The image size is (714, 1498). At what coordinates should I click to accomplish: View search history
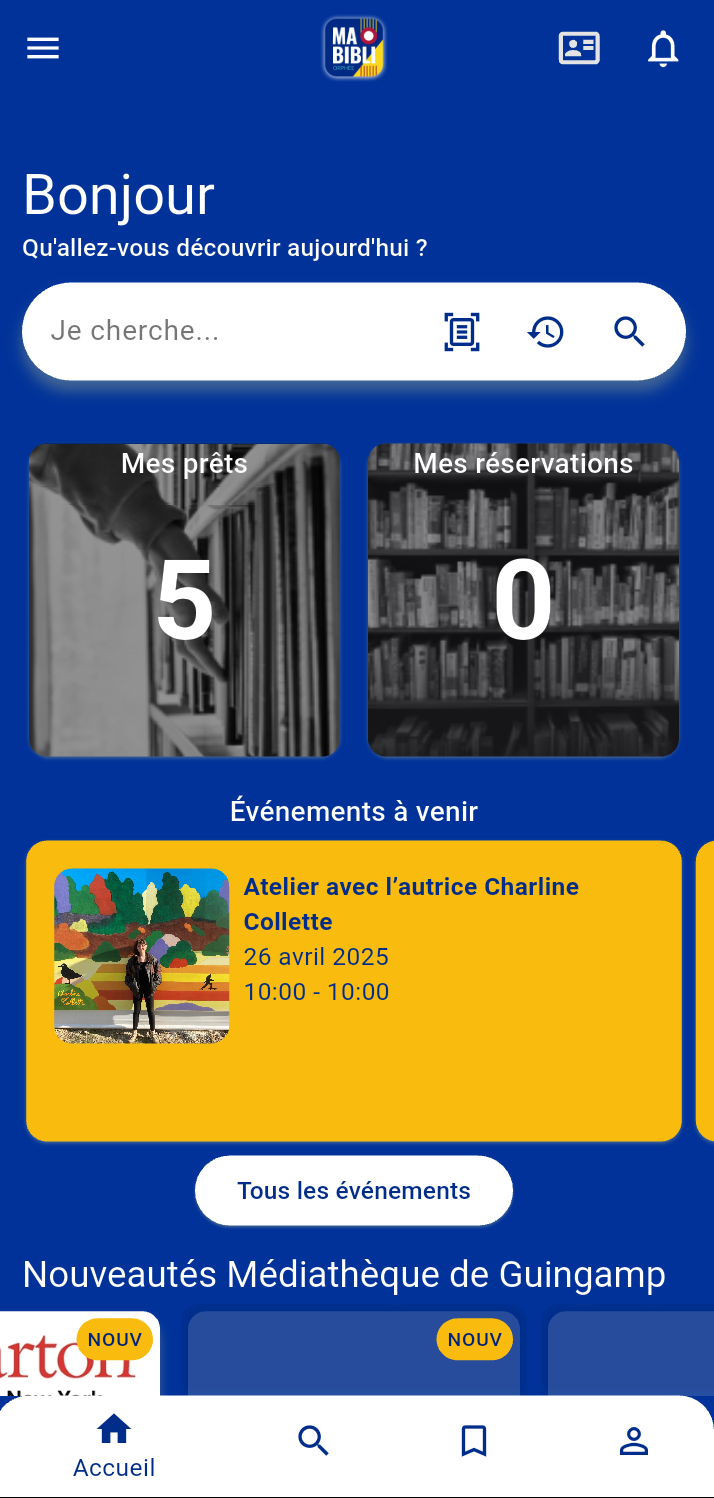(546, 331)
